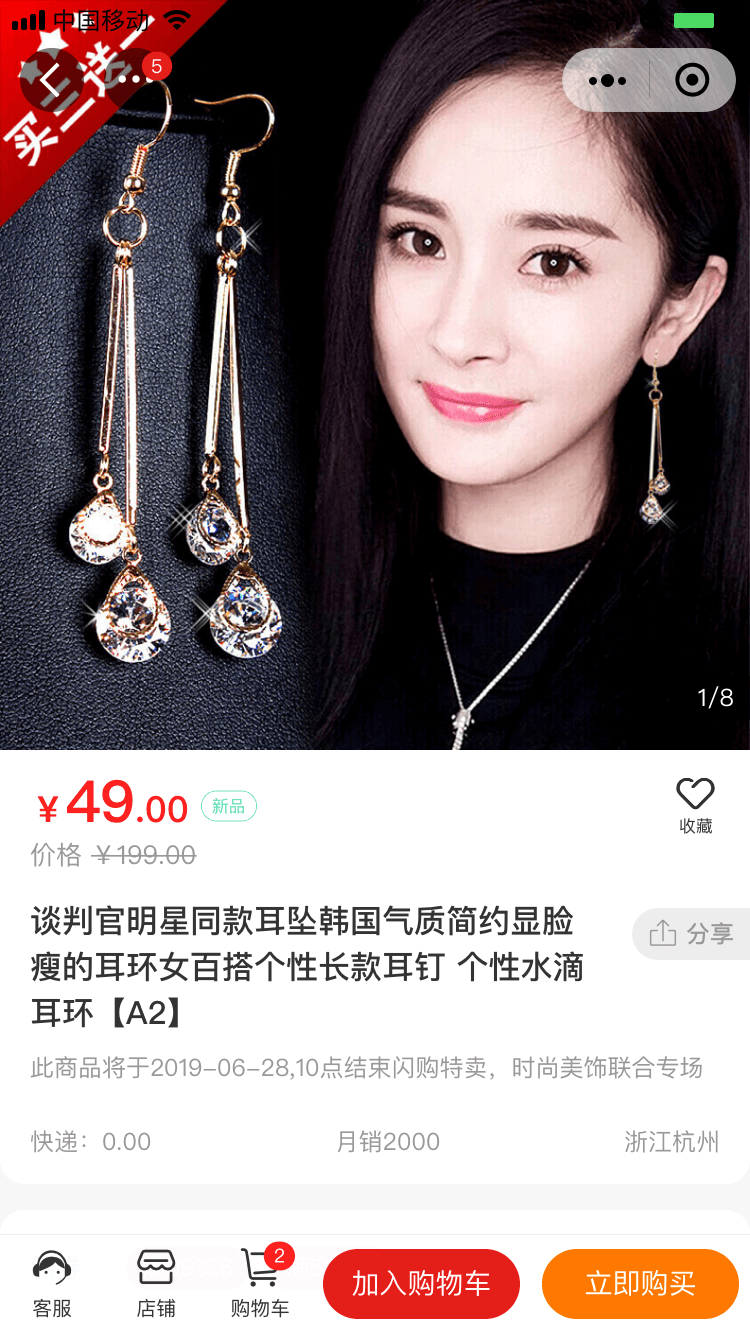Tap the circular target icon top right
Screen dimensions: 750x1334
pos(692,79)
